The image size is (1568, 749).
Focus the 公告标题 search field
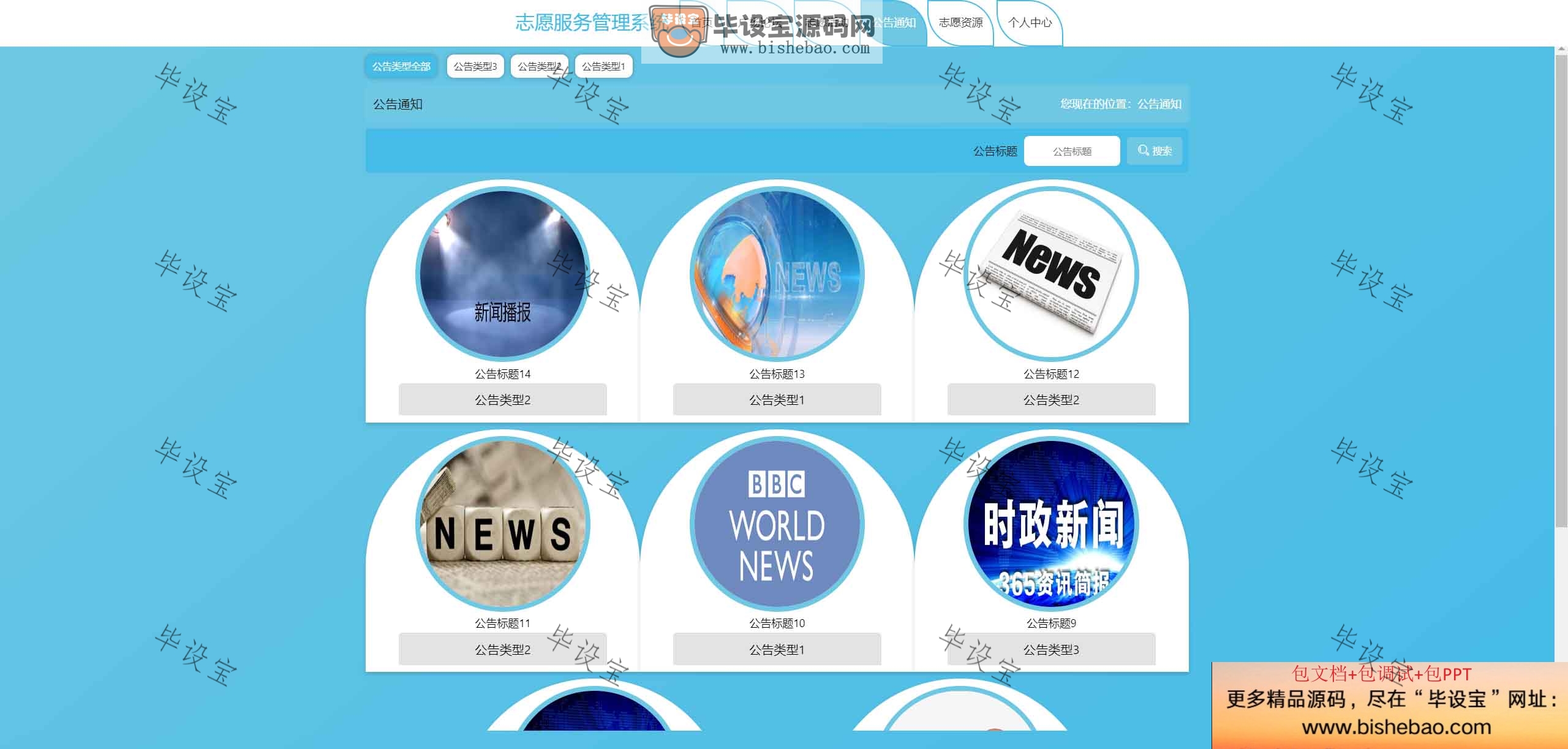pos(1072,151)
